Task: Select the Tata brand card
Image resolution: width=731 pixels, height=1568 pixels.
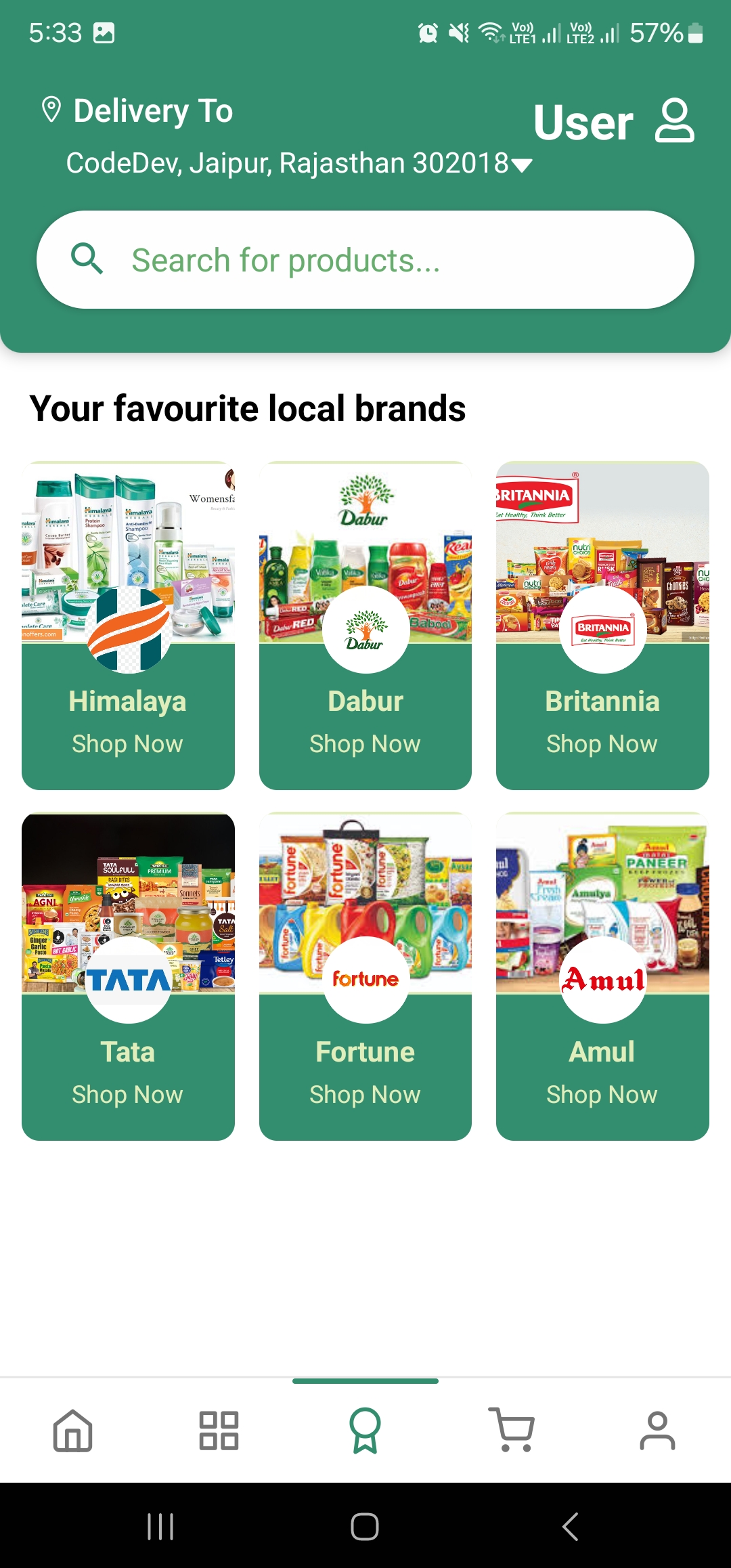Action: click(128, 976)
